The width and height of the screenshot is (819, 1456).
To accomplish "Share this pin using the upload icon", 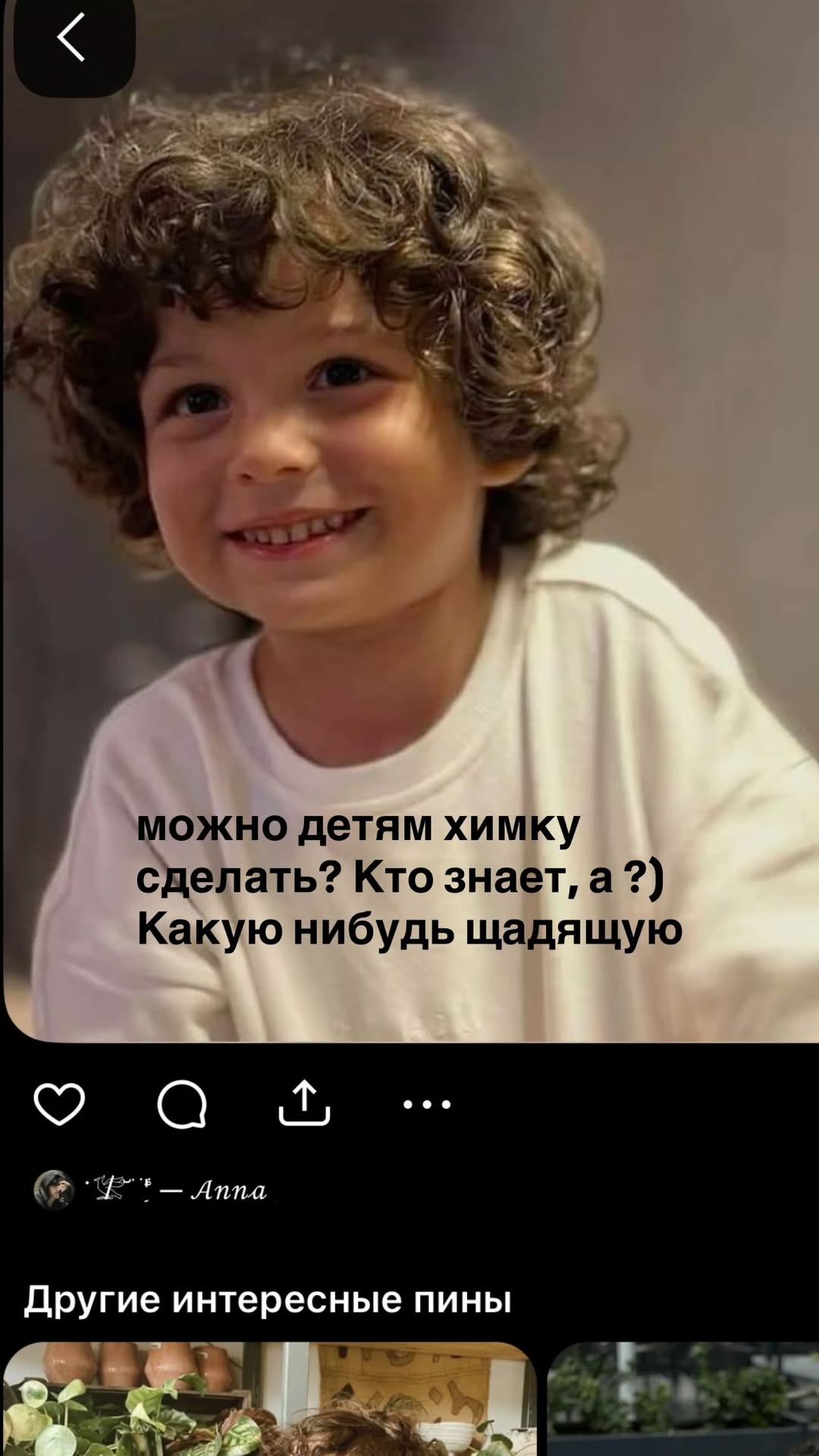I will pos(304,1104).
